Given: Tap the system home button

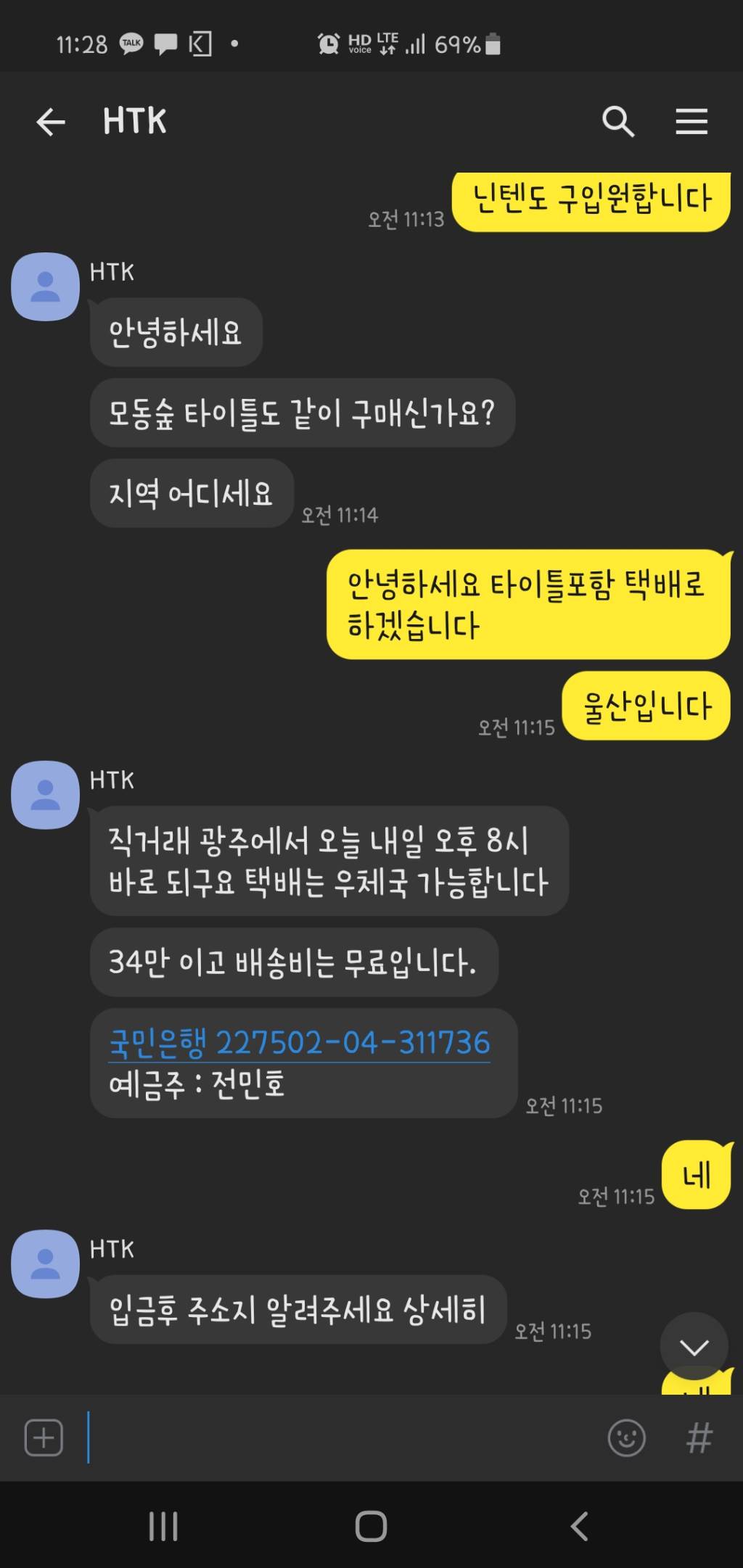Looking at the screenshot, I should [x=371, y=1526].
